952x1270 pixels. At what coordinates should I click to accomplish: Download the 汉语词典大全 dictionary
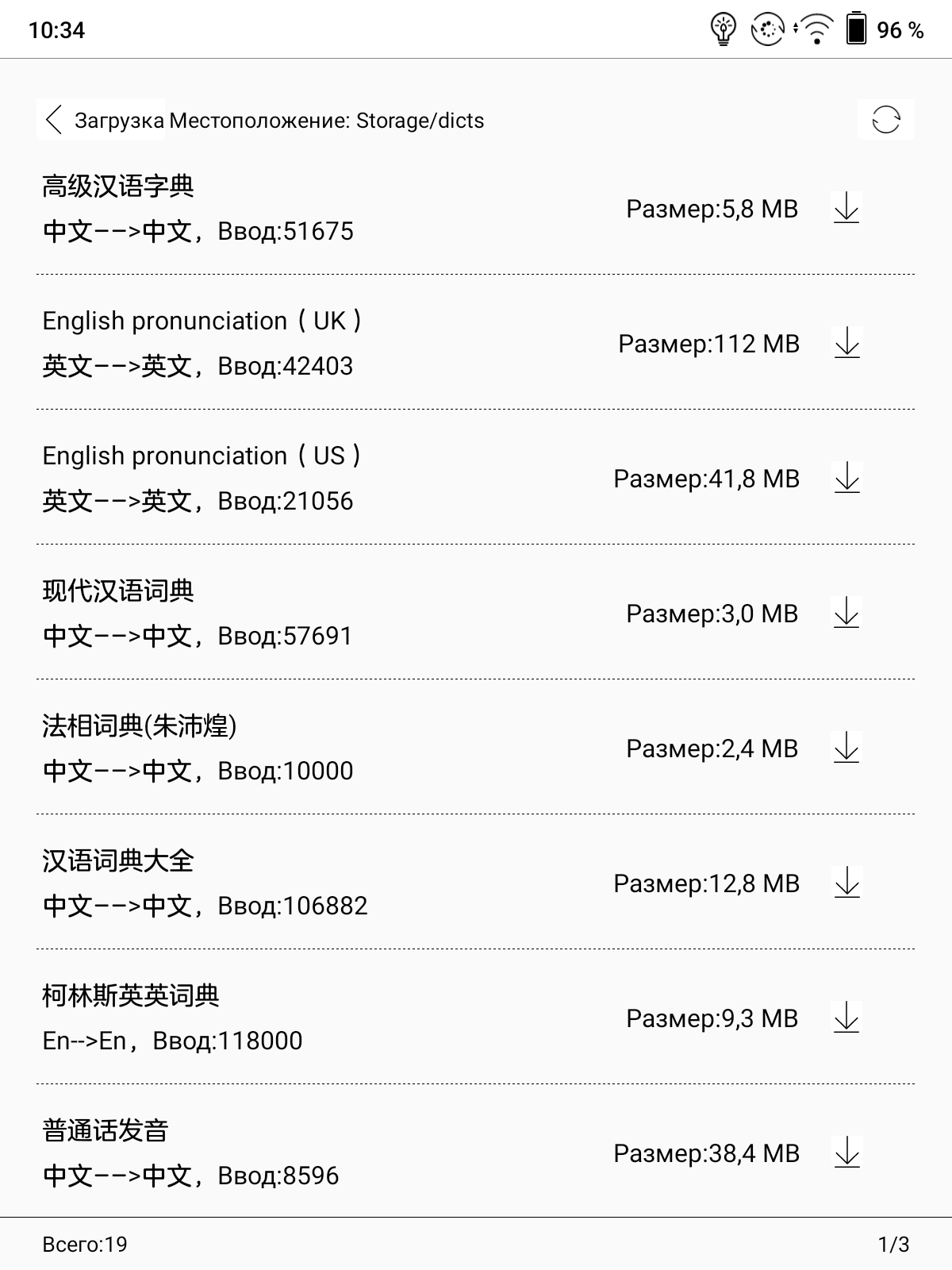click(x=846, y=883)
